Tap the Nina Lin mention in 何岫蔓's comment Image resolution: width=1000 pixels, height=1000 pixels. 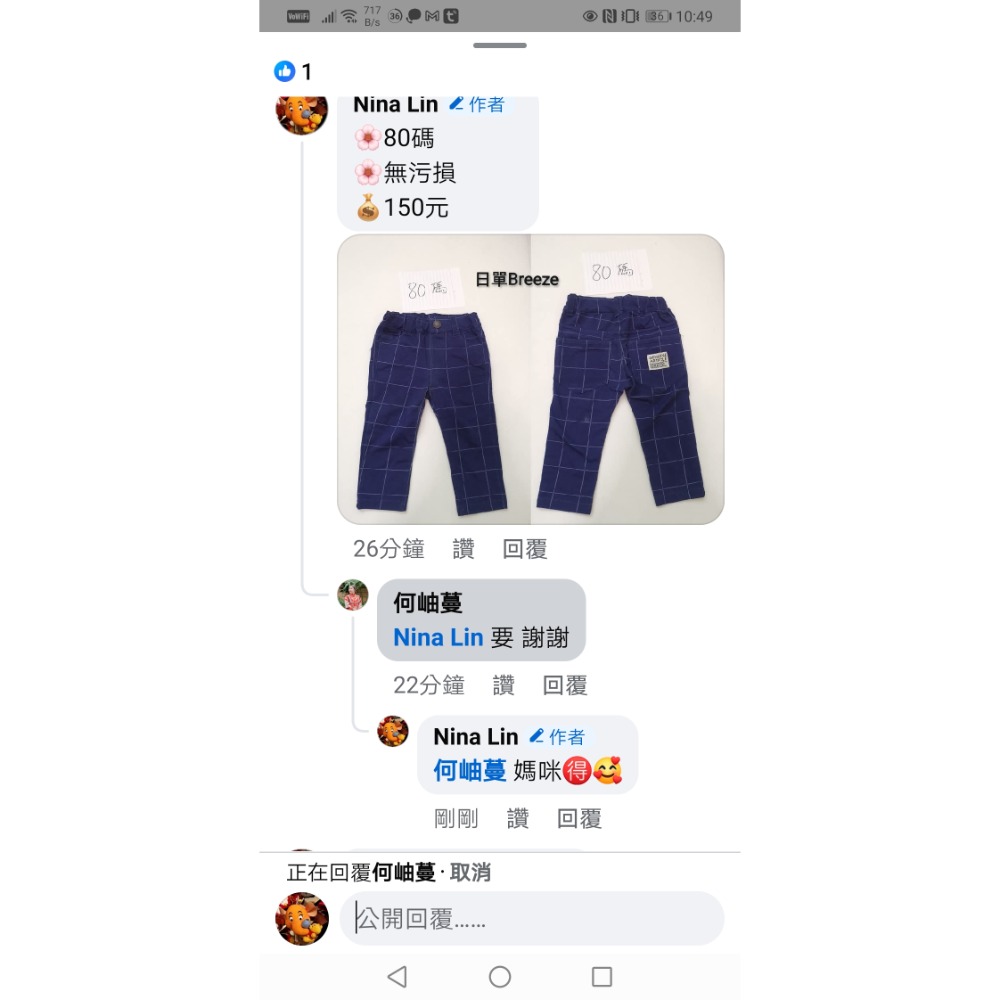click(x=438, y=638)
